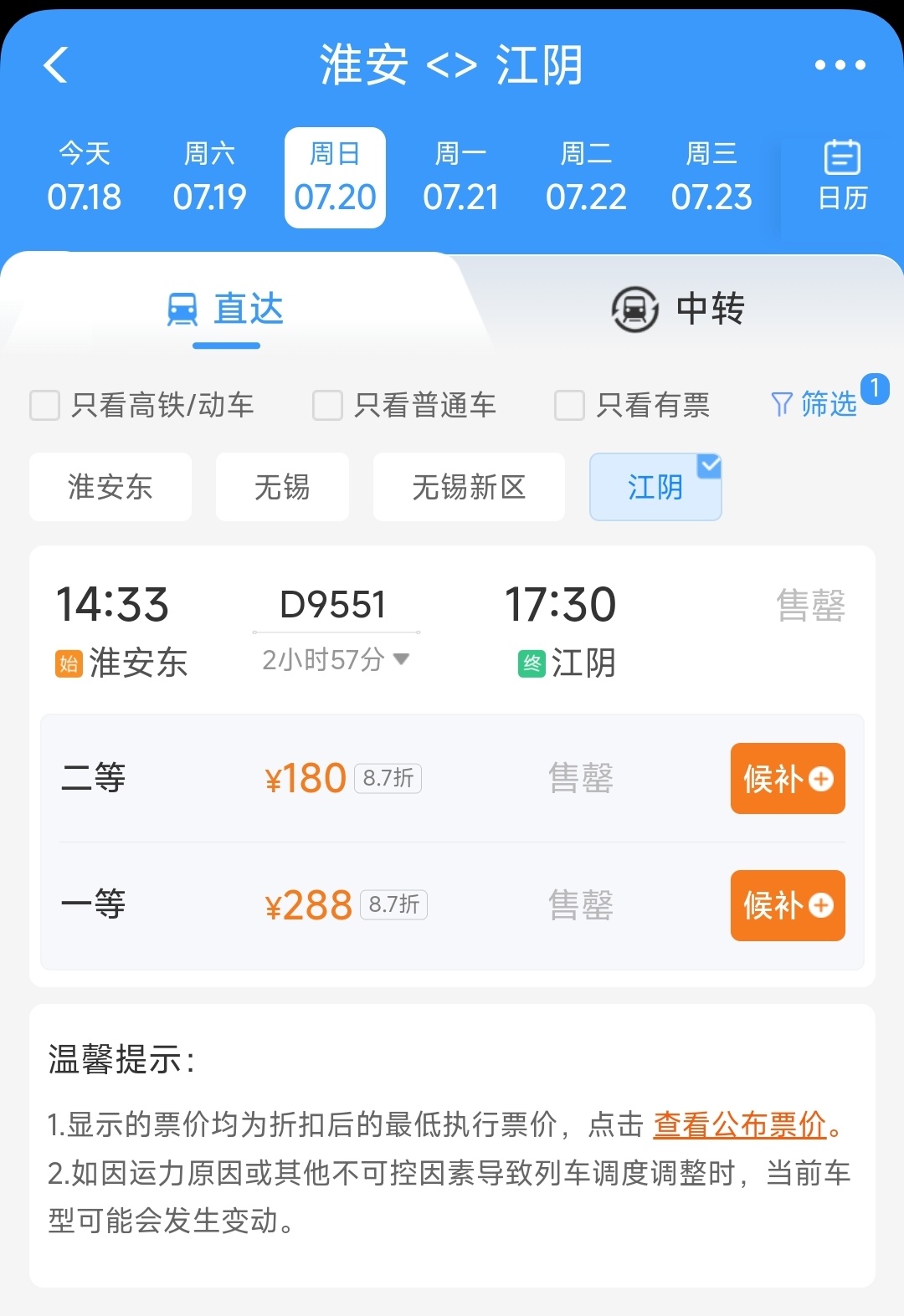Screen dimensions: 904x1316
Task: Filter by 淮安东 station chip
Action: [110, 487]
